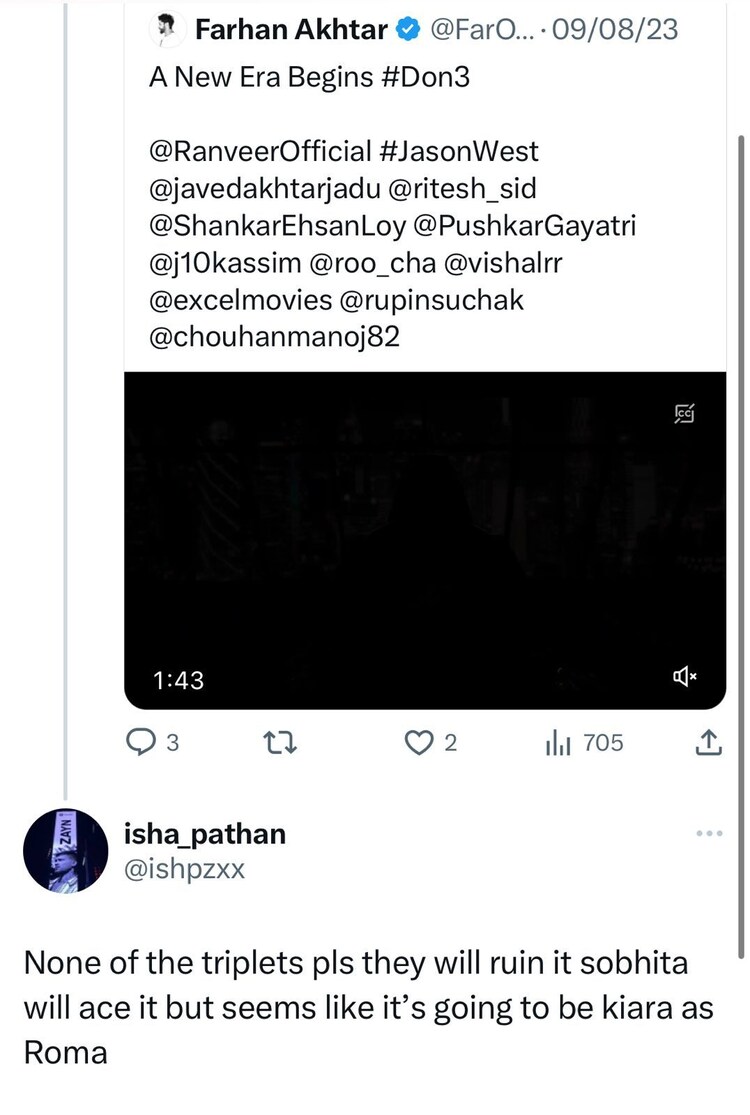This screenshot has width=750, height=1115.
Task: Open @chouhanmanoj82's profile
Action: coord(274,337)
